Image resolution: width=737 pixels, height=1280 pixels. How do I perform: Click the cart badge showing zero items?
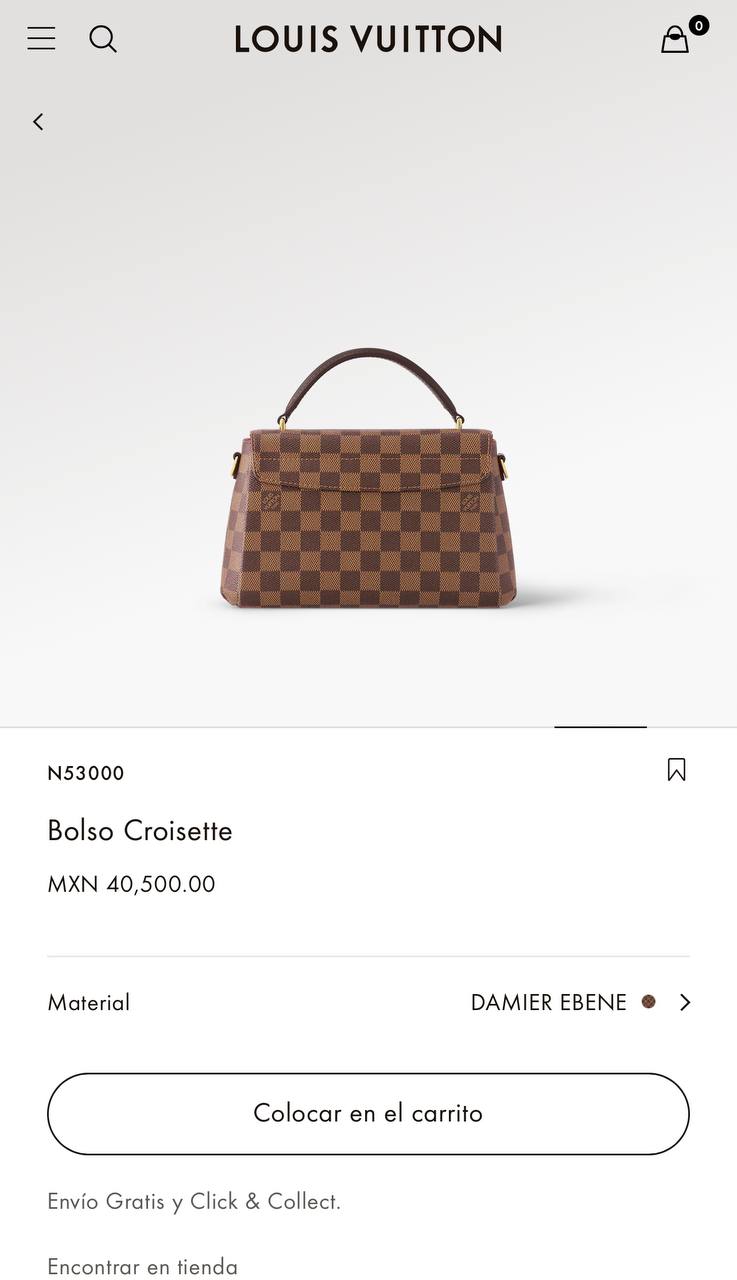(697, 25)
